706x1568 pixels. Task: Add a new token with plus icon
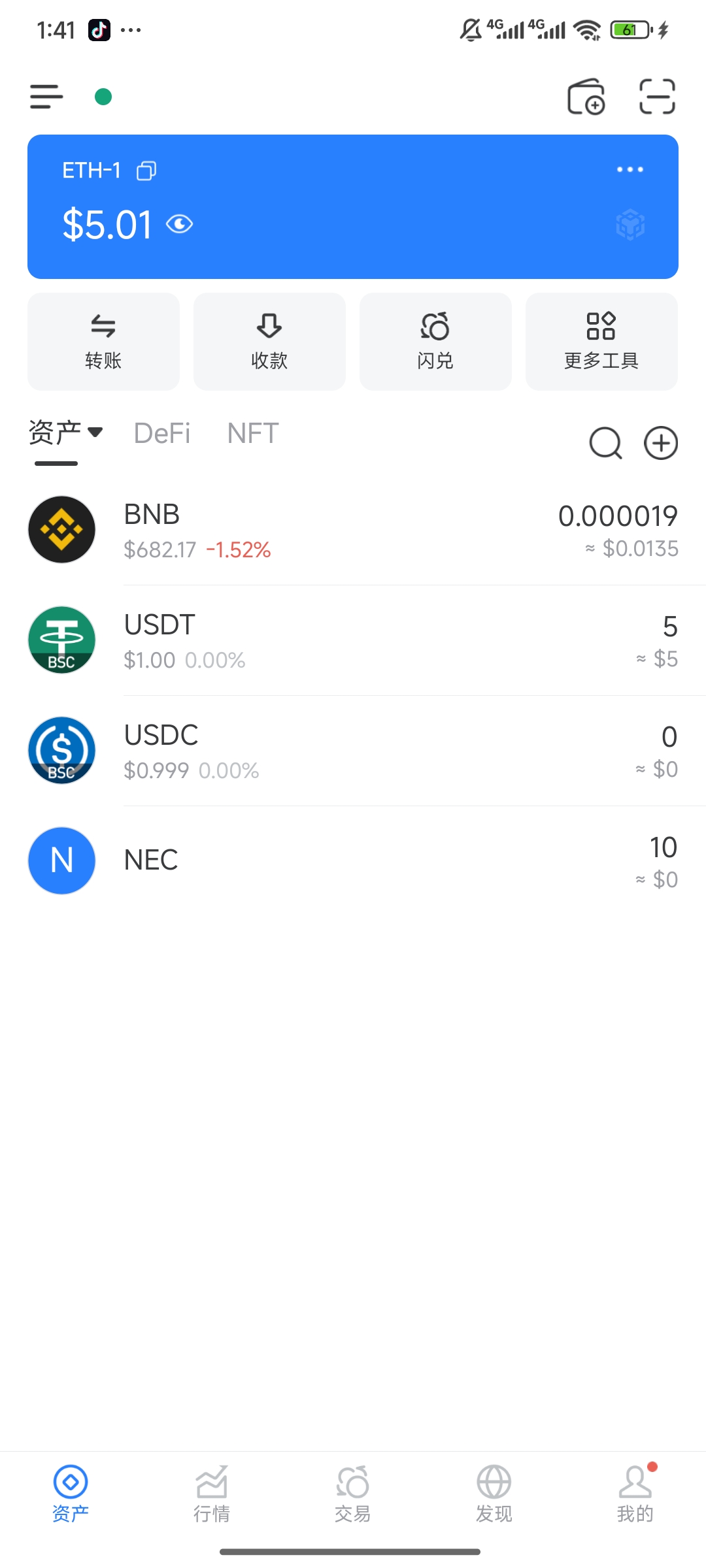tap(661, 444)
